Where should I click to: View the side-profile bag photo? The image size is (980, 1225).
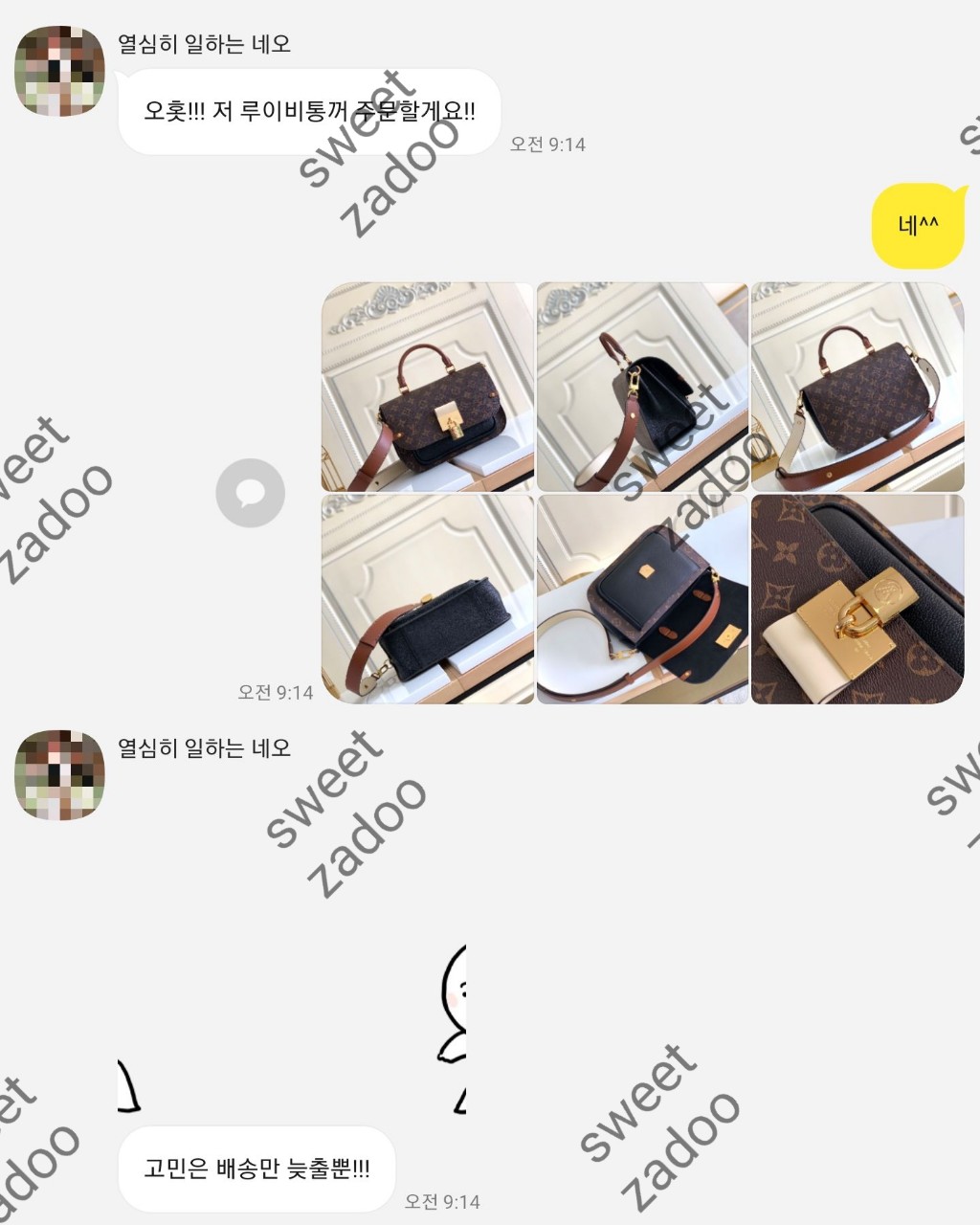tap(642, 387)
